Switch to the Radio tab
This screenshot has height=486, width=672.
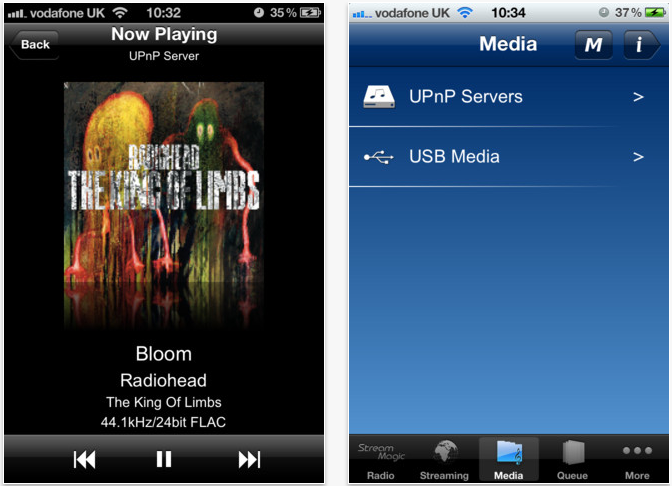(380, 461)
